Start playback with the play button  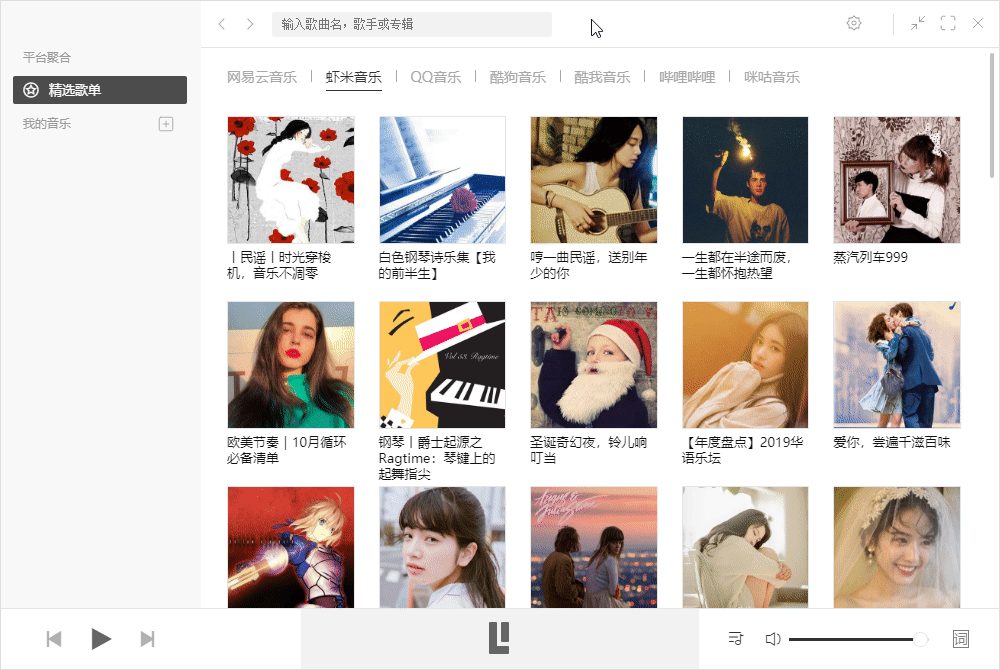click(101, 639)
